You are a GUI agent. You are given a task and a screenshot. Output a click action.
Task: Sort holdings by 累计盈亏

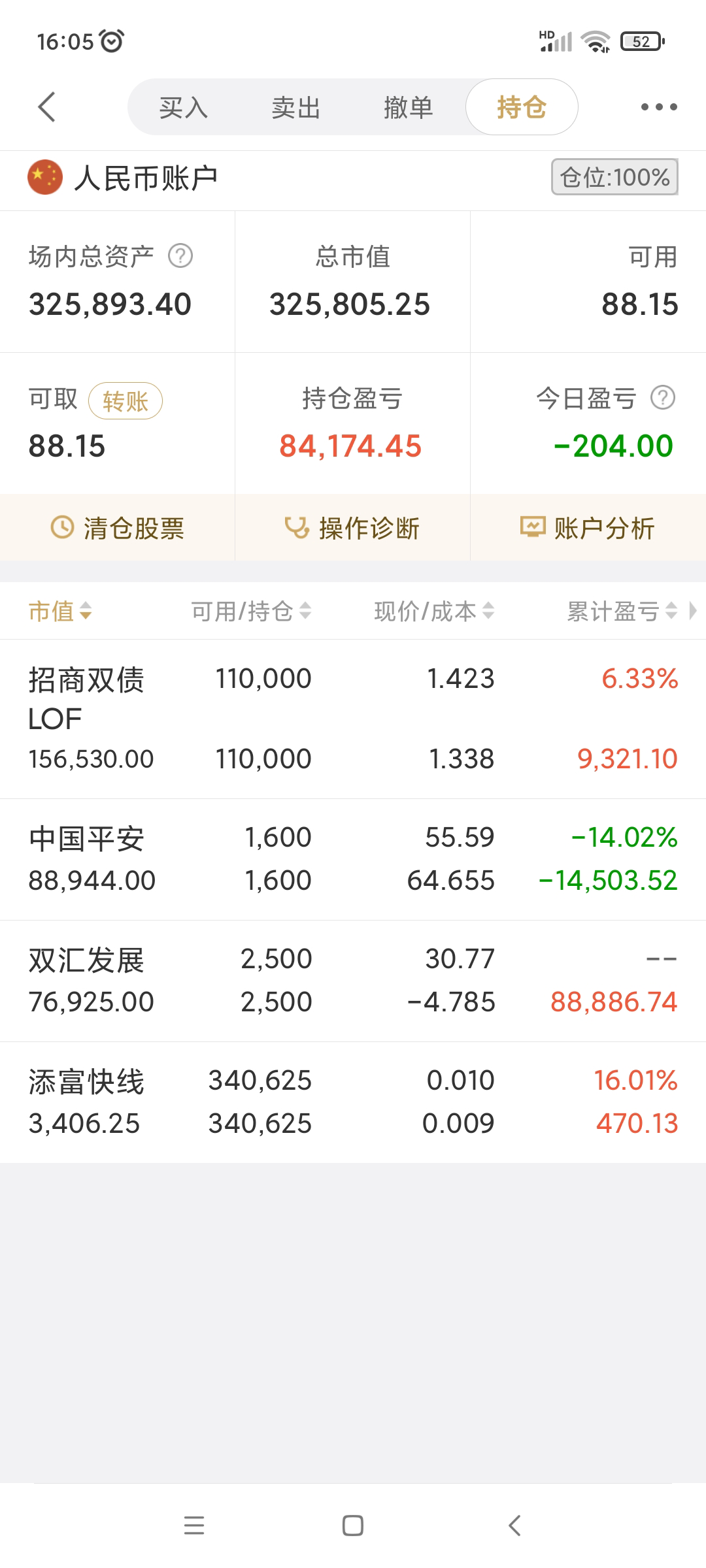[x=621, y=612]
